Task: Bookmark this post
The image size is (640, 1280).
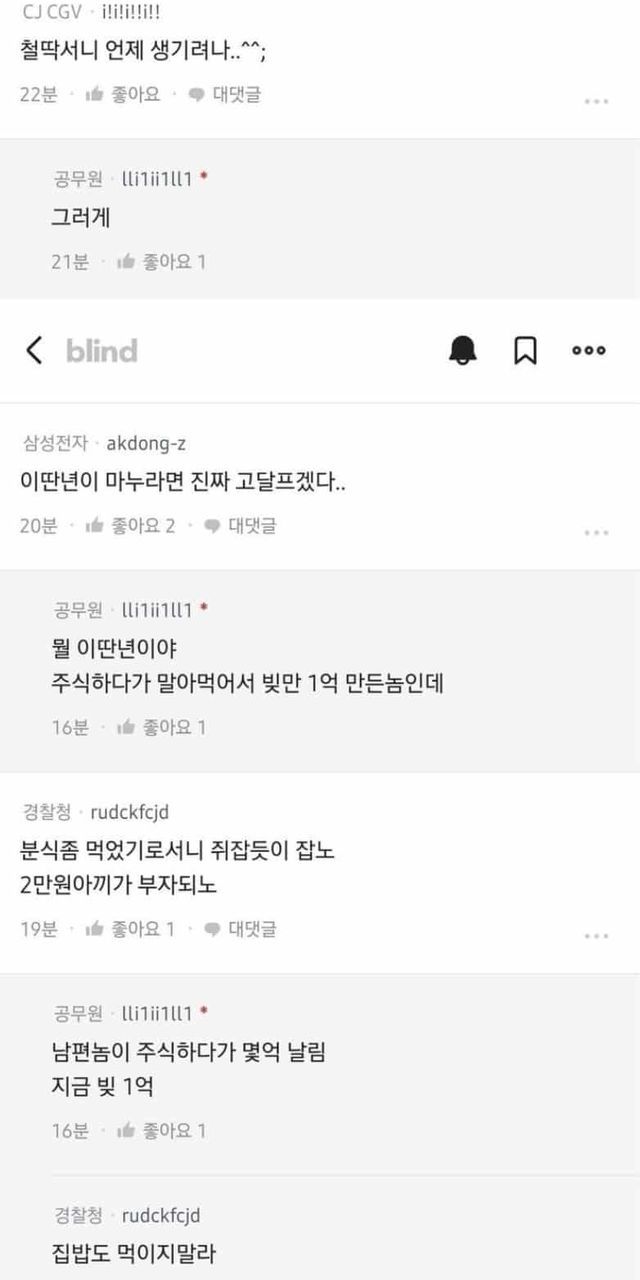Action: pyautogui.click(x=525, y=350)
